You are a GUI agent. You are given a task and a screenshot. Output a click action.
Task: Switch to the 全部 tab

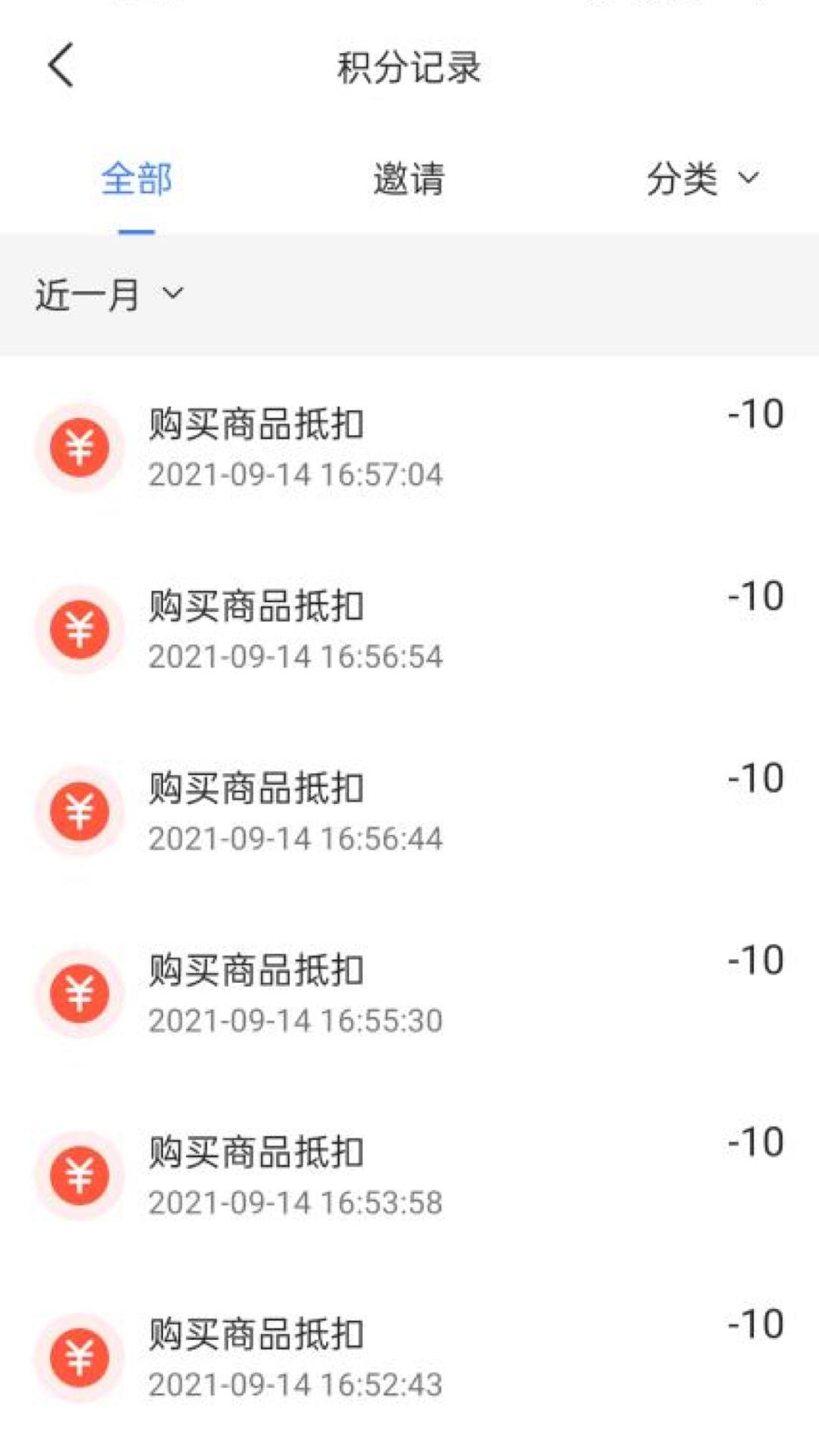click(136, 180)
